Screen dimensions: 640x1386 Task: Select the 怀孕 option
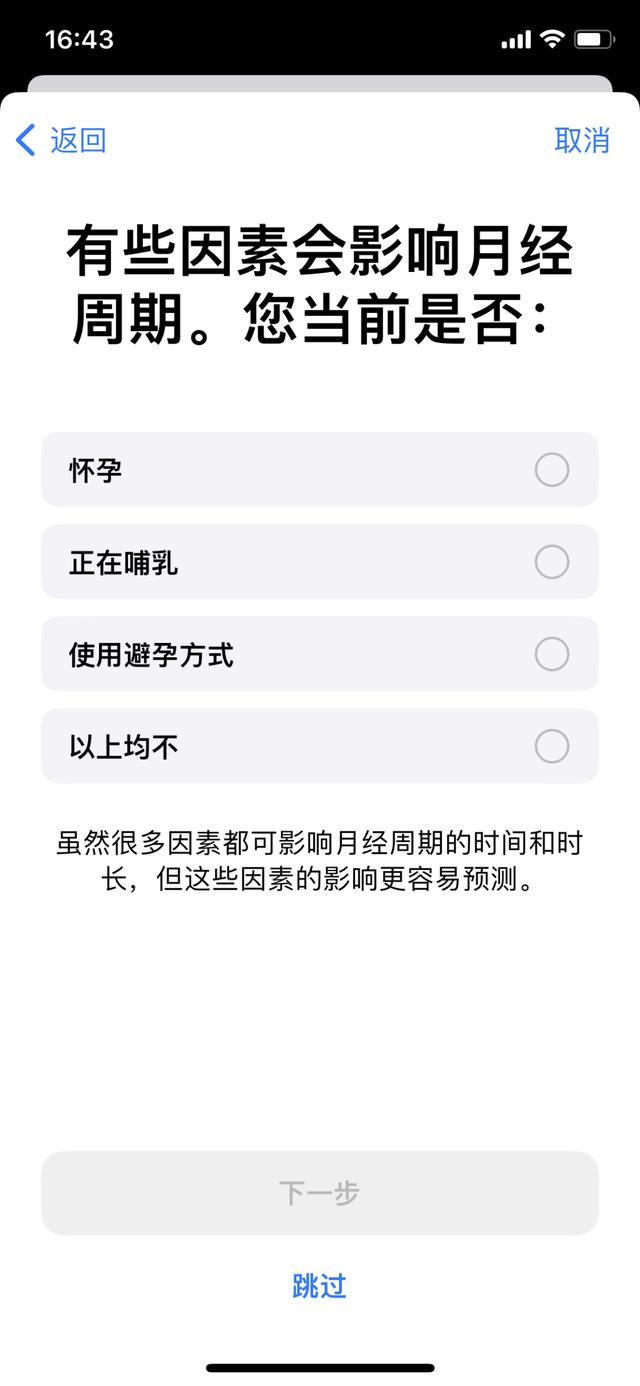(x=319, y=470)
